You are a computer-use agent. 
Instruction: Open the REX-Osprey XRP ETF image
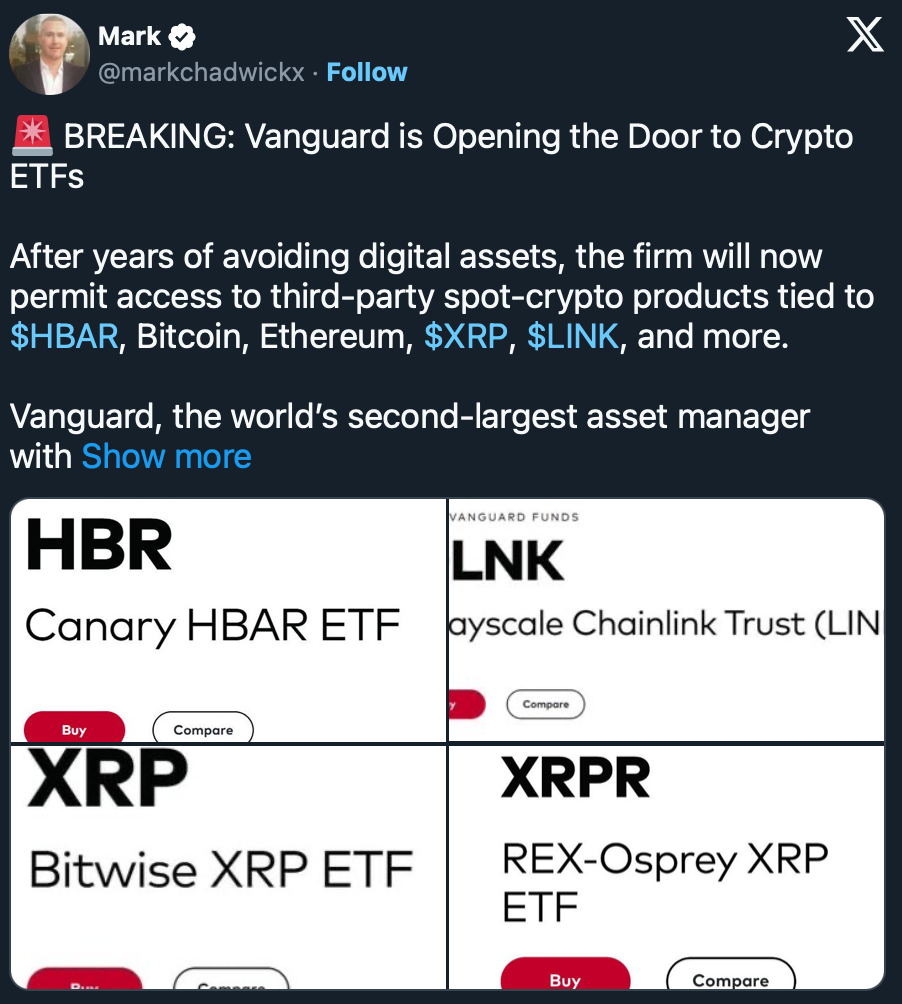coord(666,867)
